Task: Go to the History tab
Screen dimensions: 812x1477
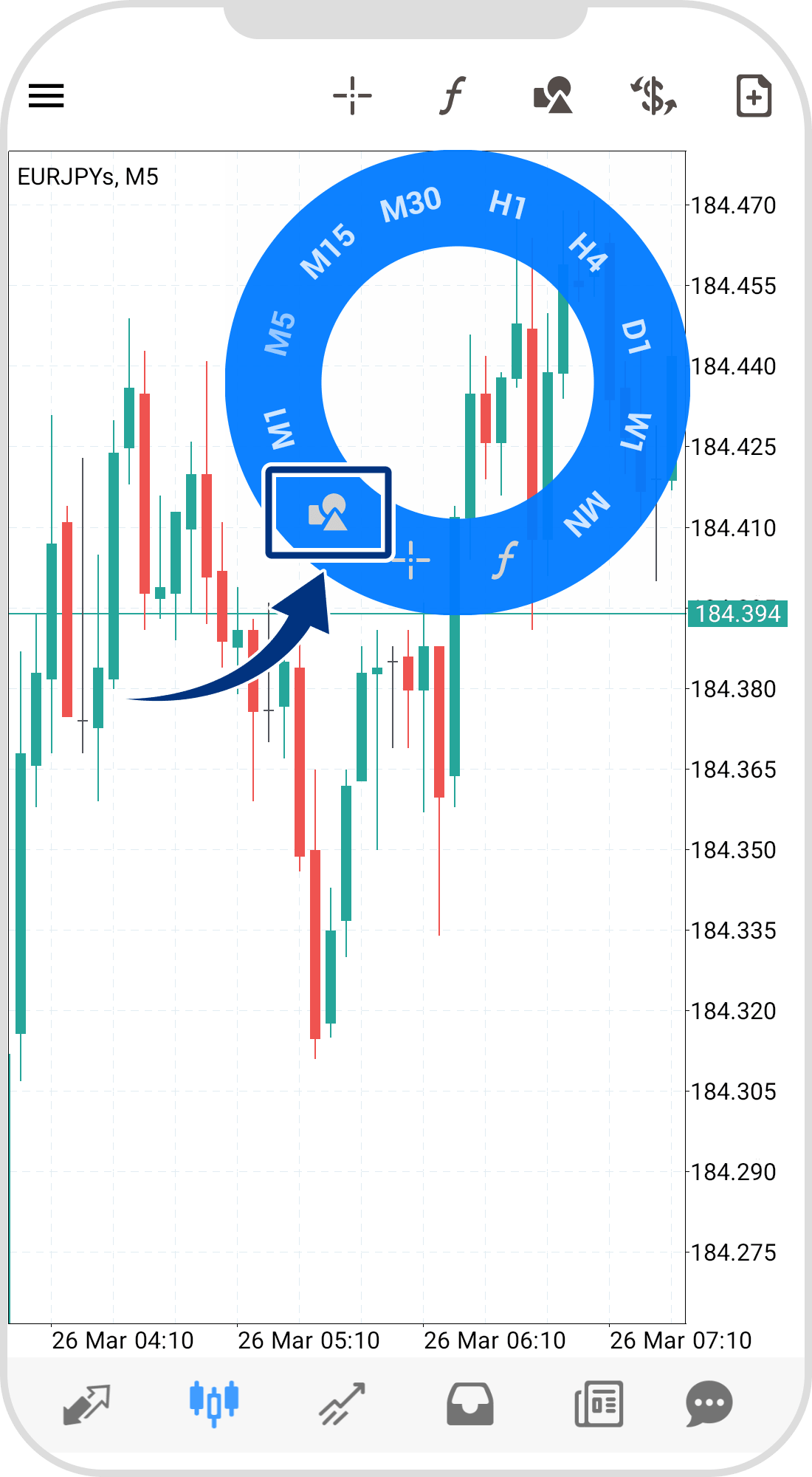Action: [470, 1404]
